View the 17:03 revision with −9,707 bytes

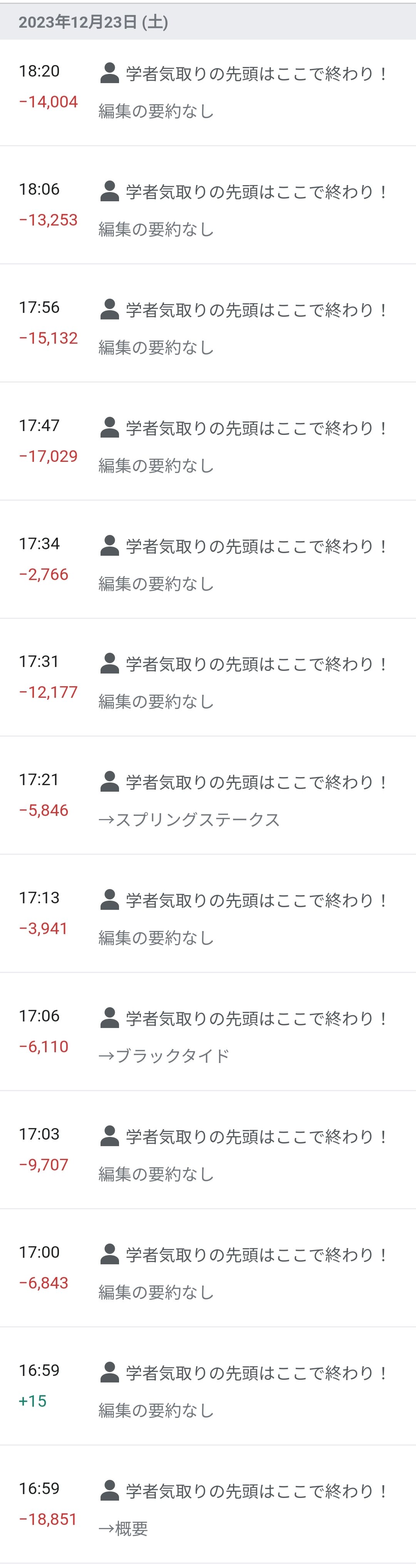tap(208, 1155)
